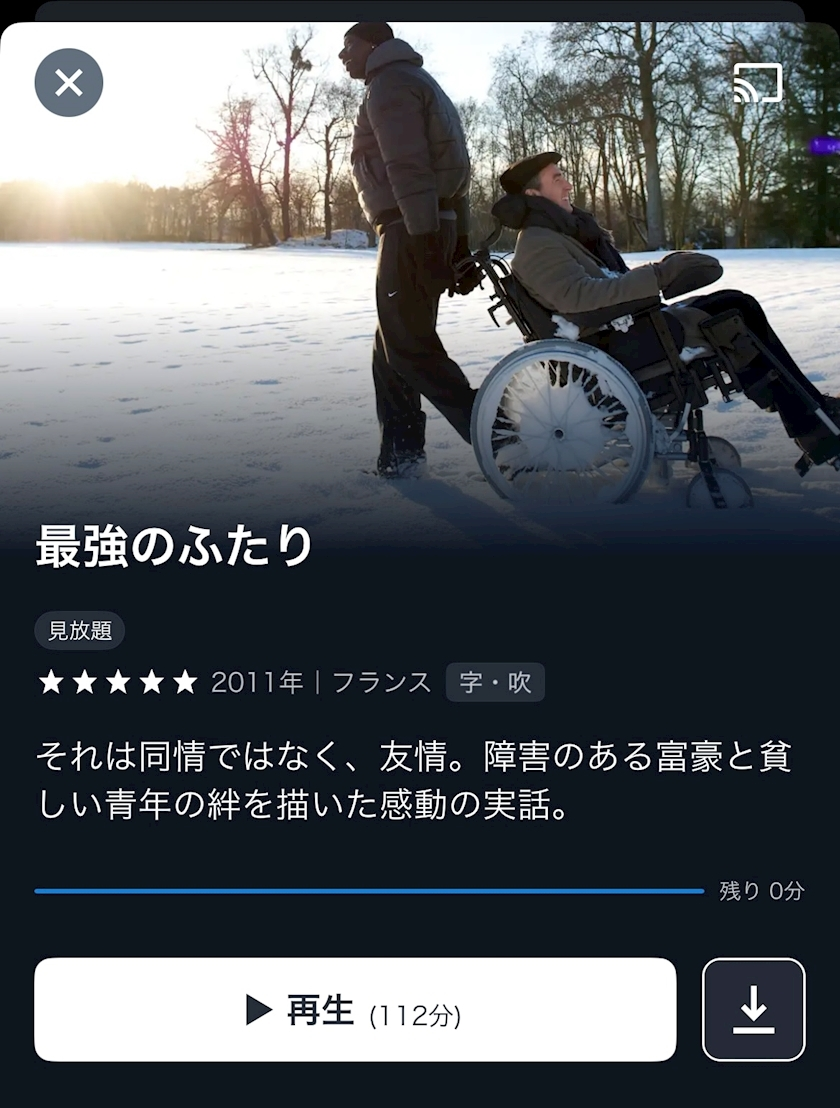Play 最強のふたり with the 再生 button
This screenshot has height=1108, width=840.
(x=355, y=1010)
